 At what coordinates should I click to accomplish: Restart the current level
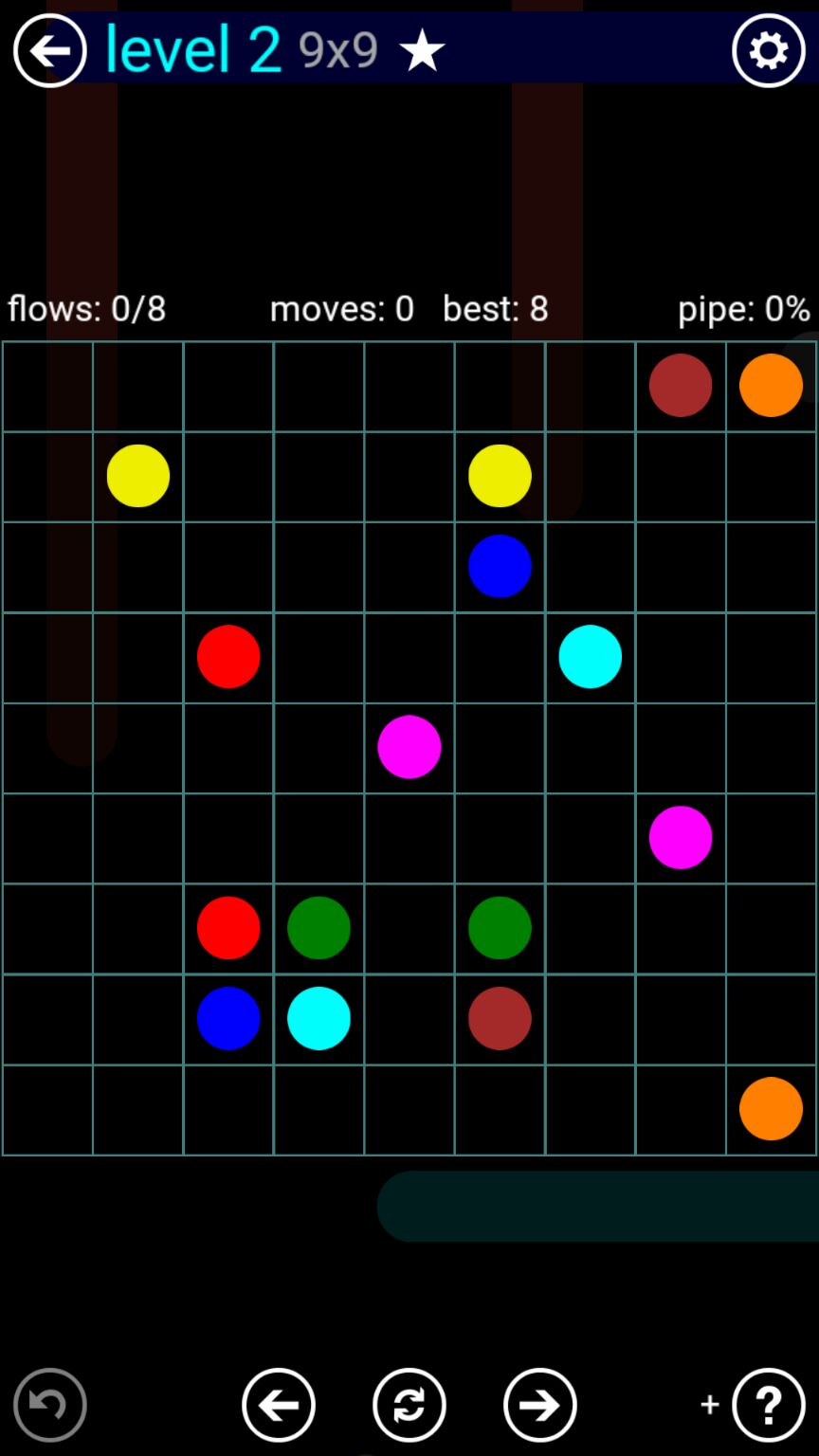409,1404
